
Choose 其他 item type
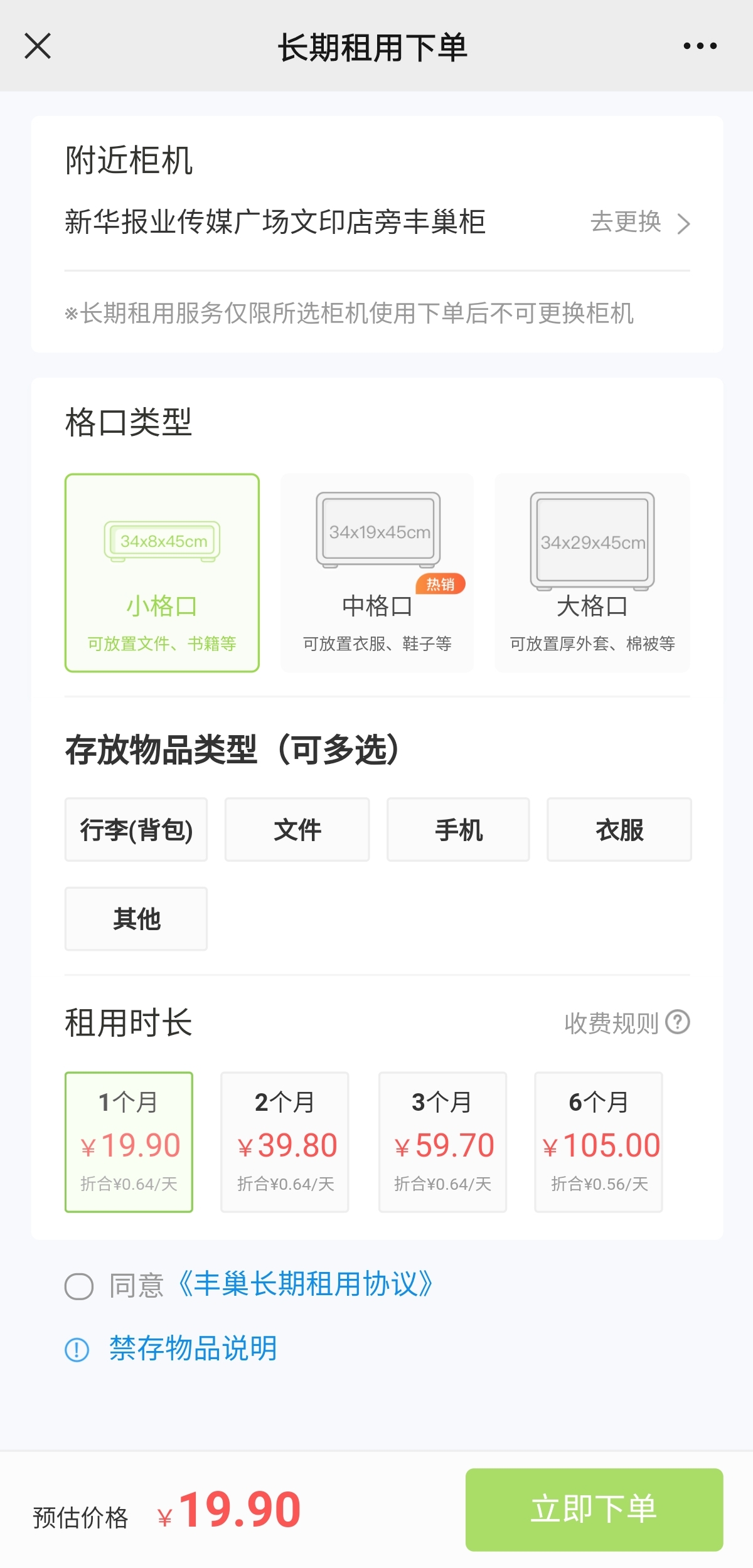pos(136,918)
